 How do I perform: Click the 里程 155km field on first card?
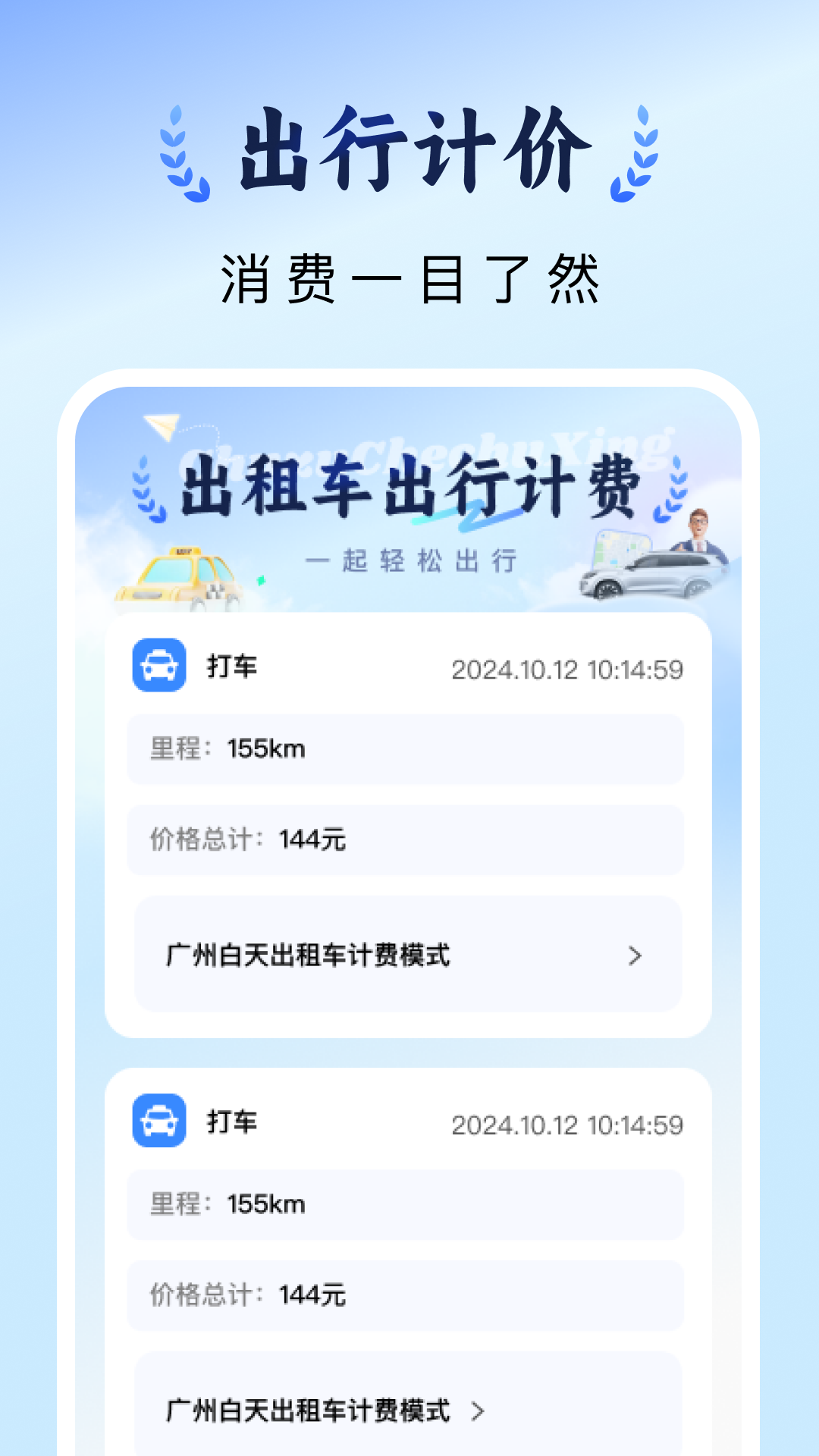coord(409,748)
